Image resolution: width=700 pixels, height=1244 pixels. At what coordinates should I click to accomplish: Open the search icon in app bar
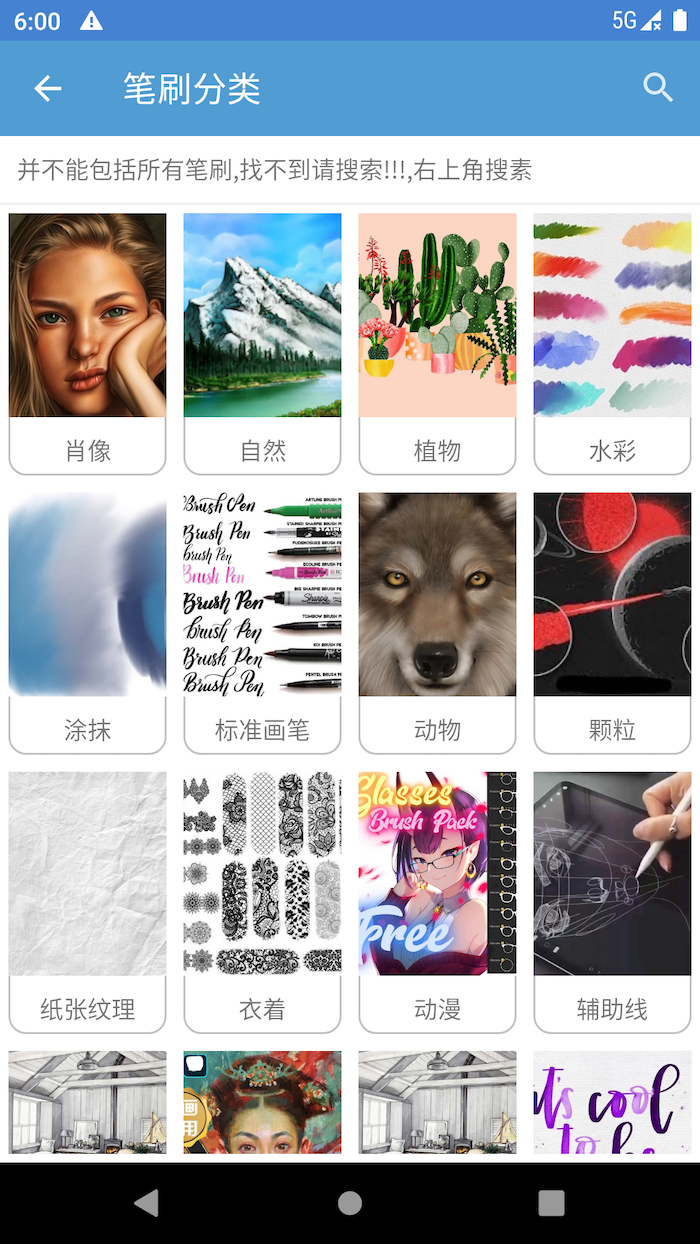pyautogui.click(x=657, y=88)
